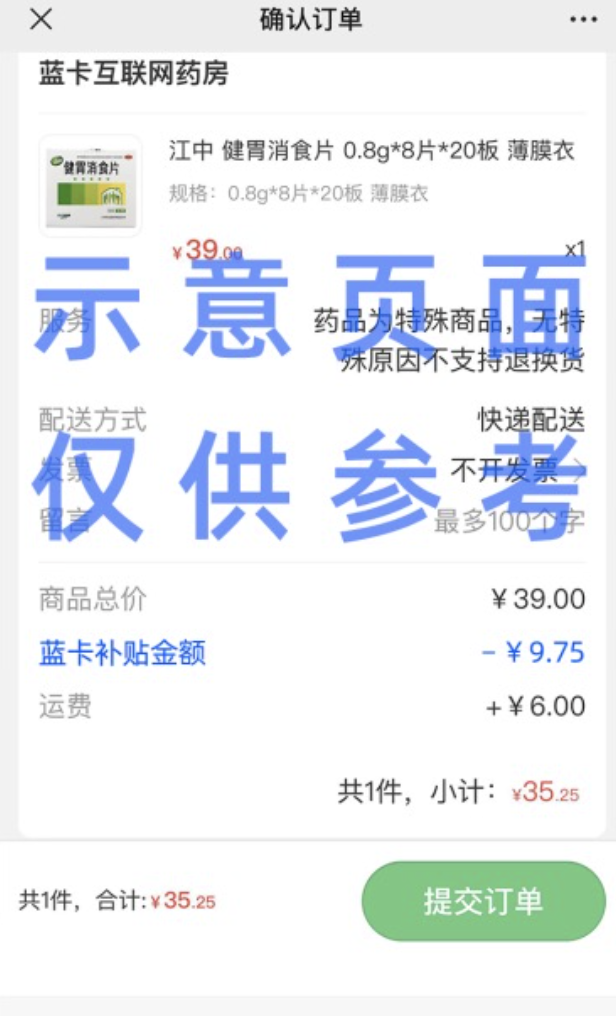Image resolution: width=616 pixels, height=1016 pixels.
Task: Submit the order with 提交订单
Action: 483,901
